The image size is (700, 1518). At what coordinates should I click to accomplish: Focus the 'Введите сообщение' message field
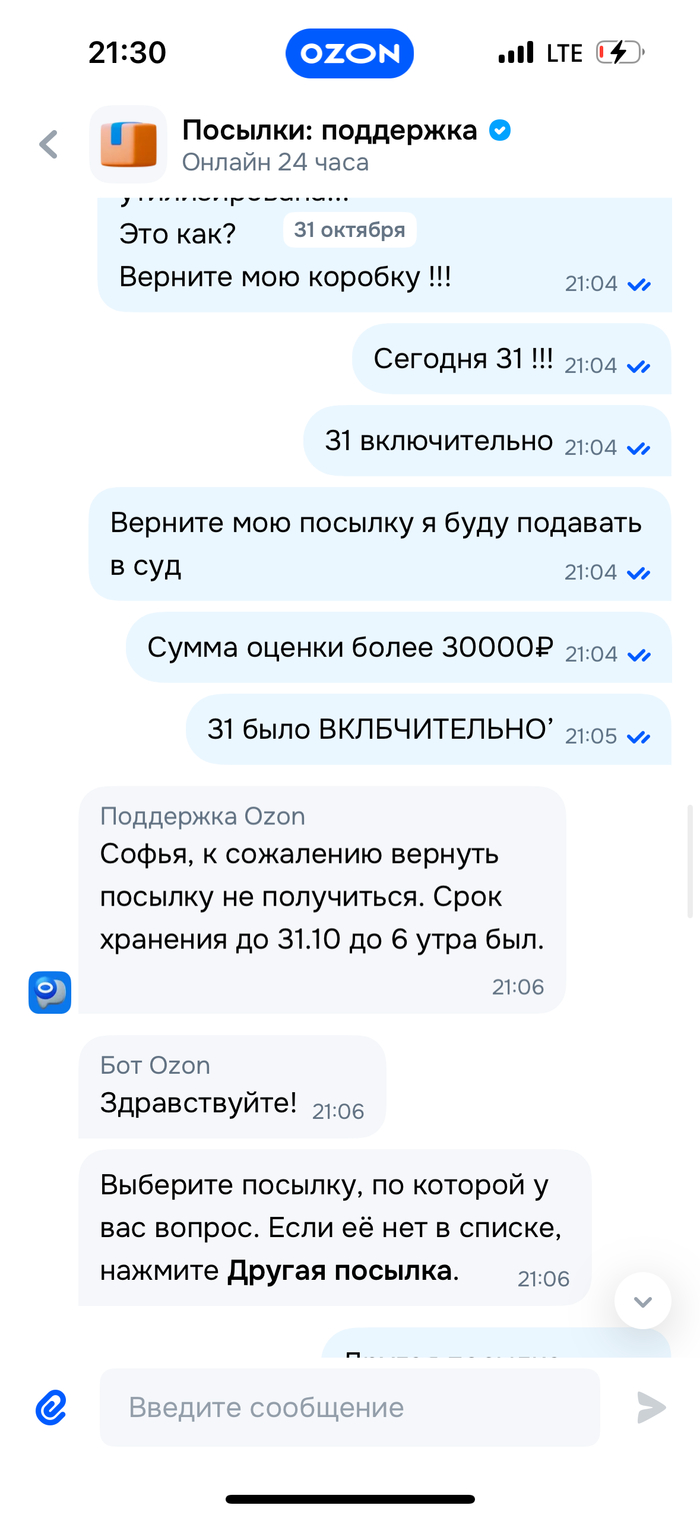point(349,1408)
